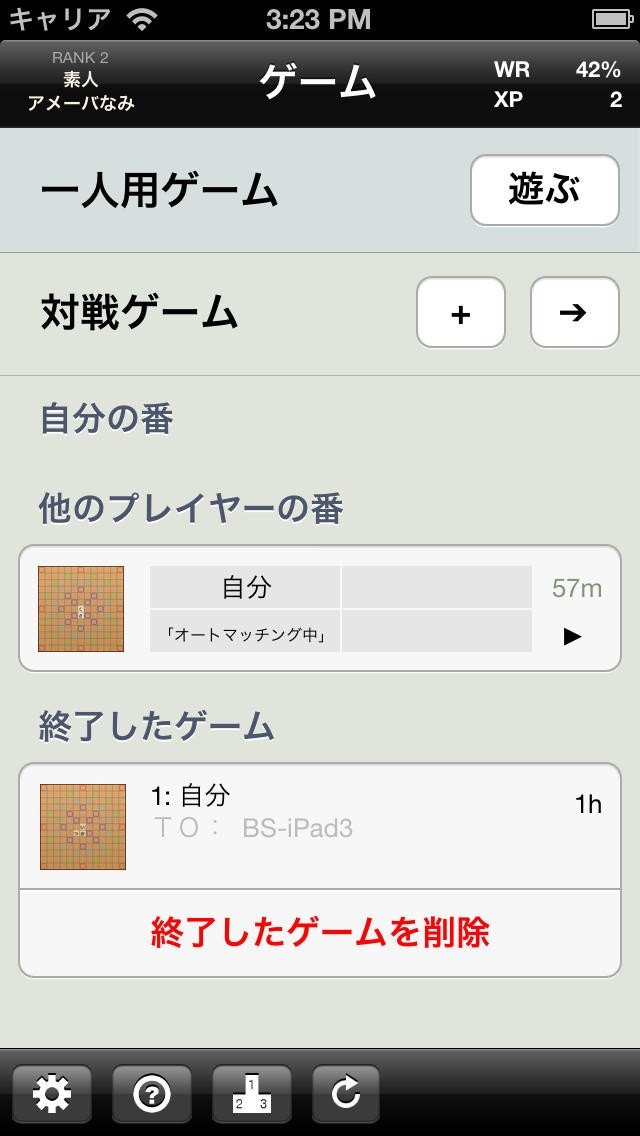Open the leaderboard podium icon
Image resolution: width=640 pixels, height=1136 pixels.
251,1095
